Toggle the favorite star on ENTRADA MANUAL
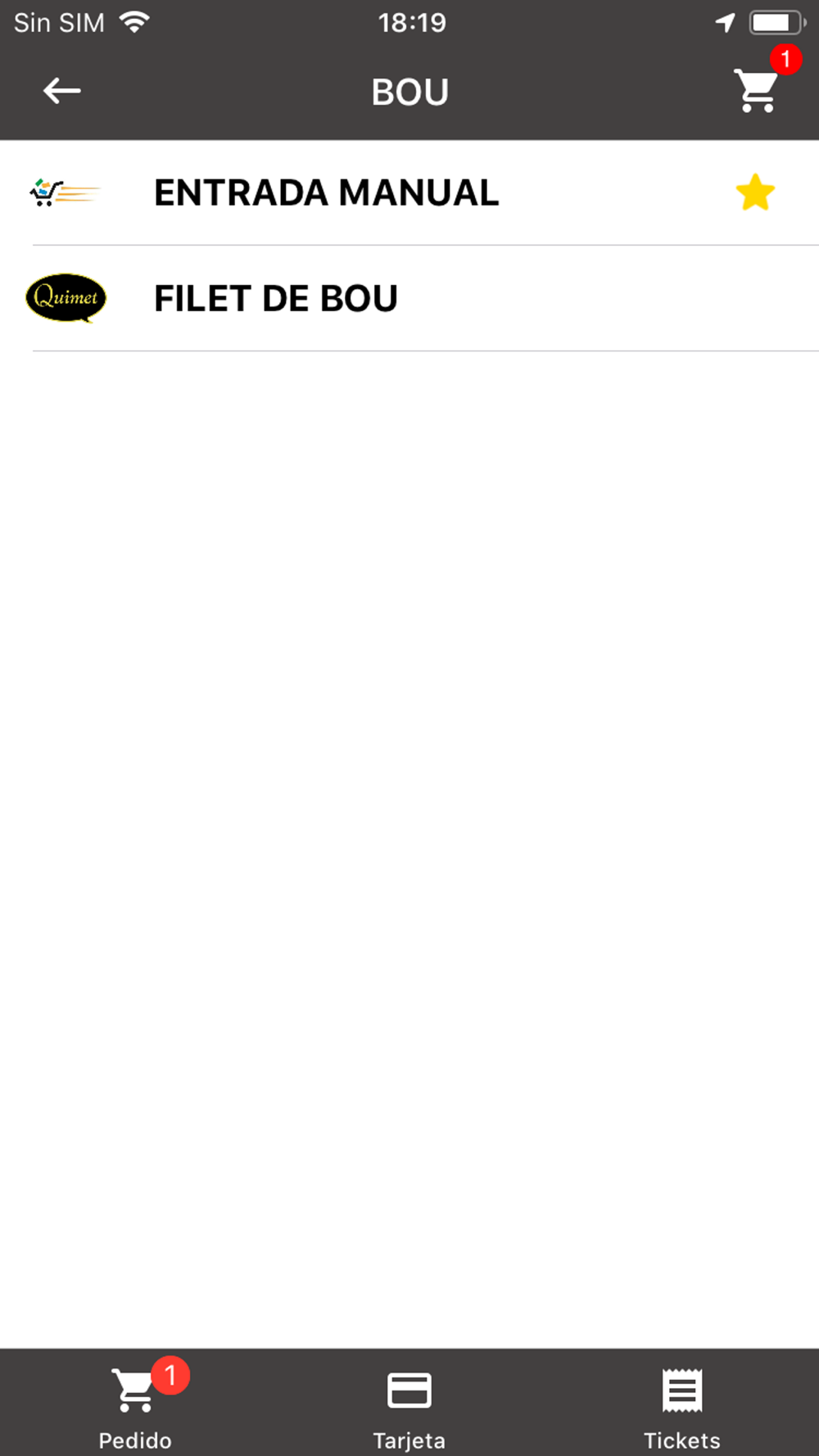The height and width of the screenshot is (1456, 819). coord(755,192)
